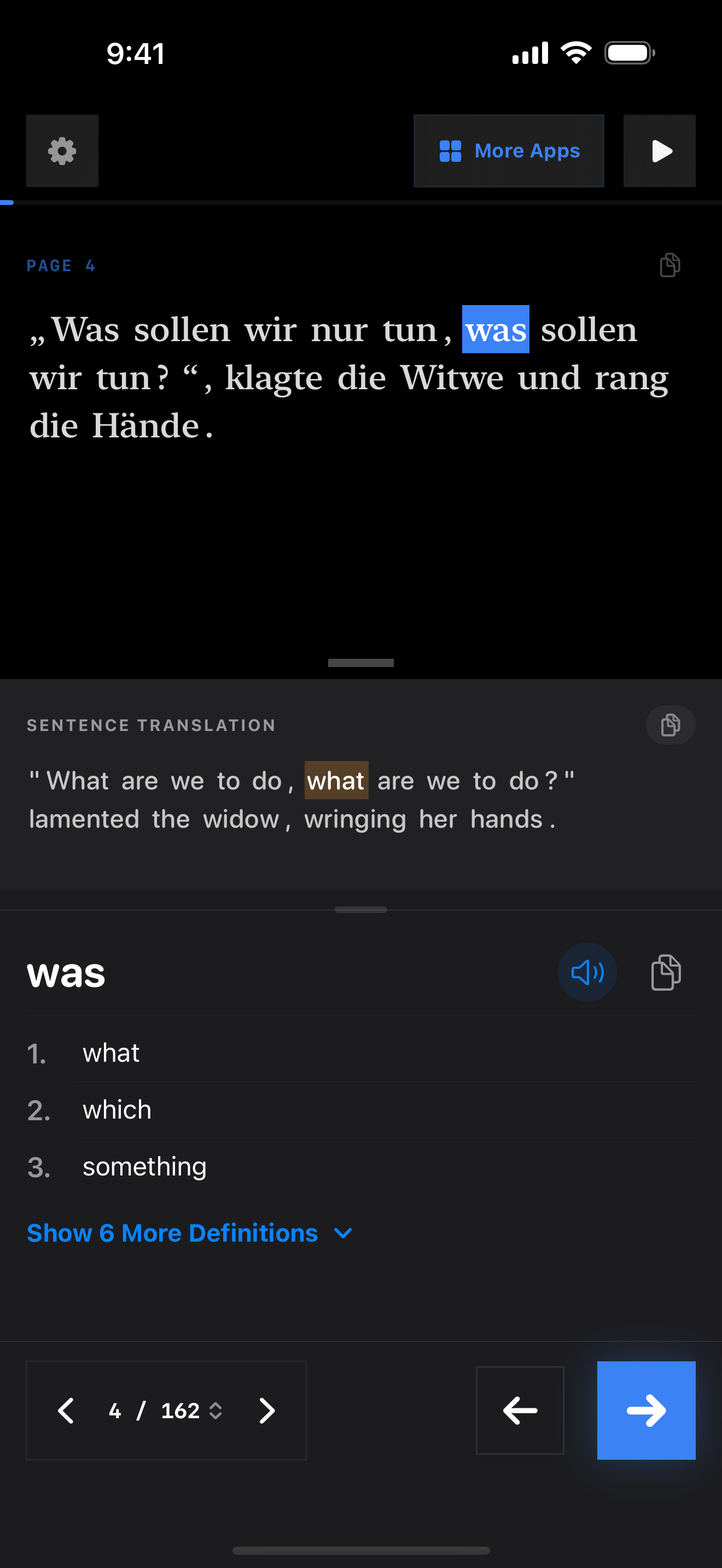Copy the sentence translation
Image resolution: width=722 pixels, height=1568 pixels.
point(669,725)
